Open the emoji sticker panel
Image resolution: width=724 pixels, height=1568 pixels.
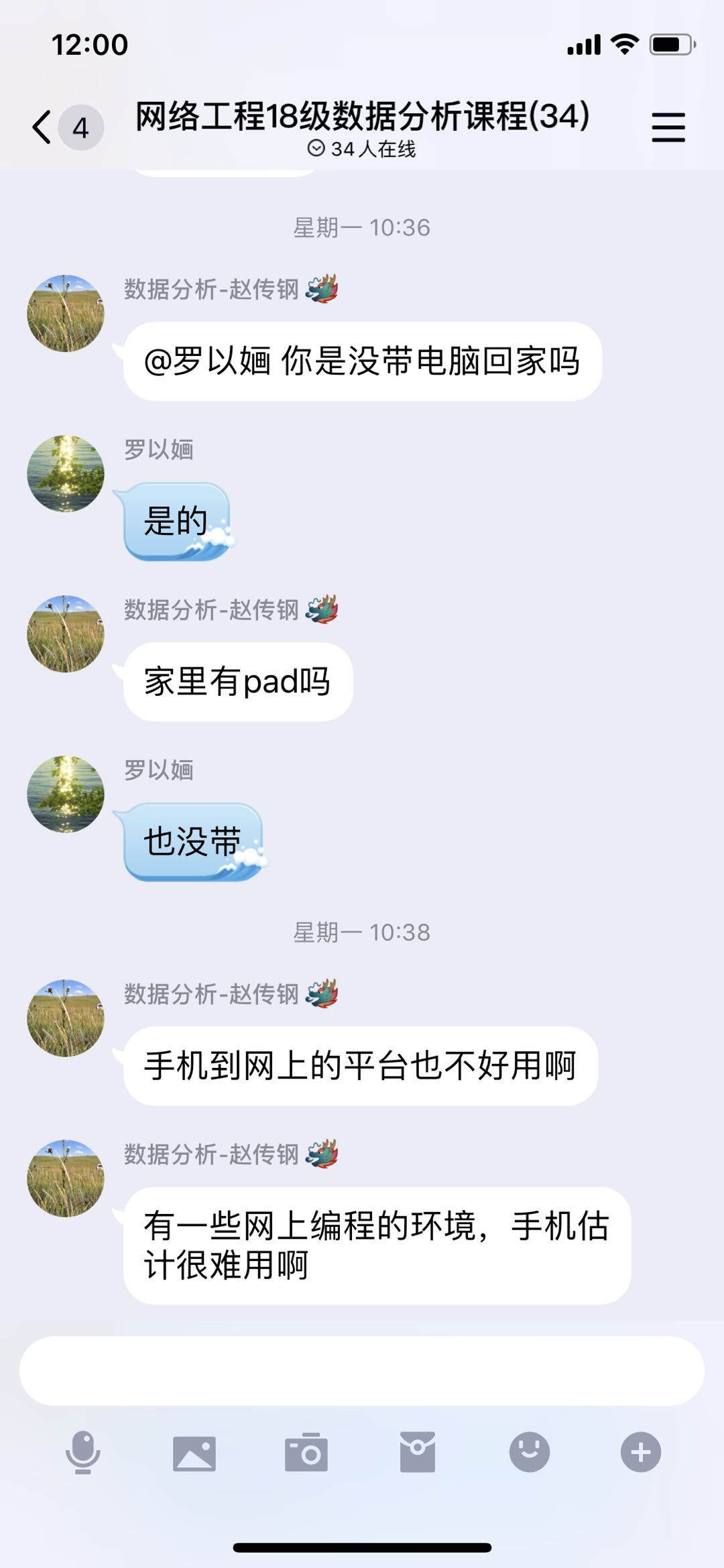pos(530,1452)
